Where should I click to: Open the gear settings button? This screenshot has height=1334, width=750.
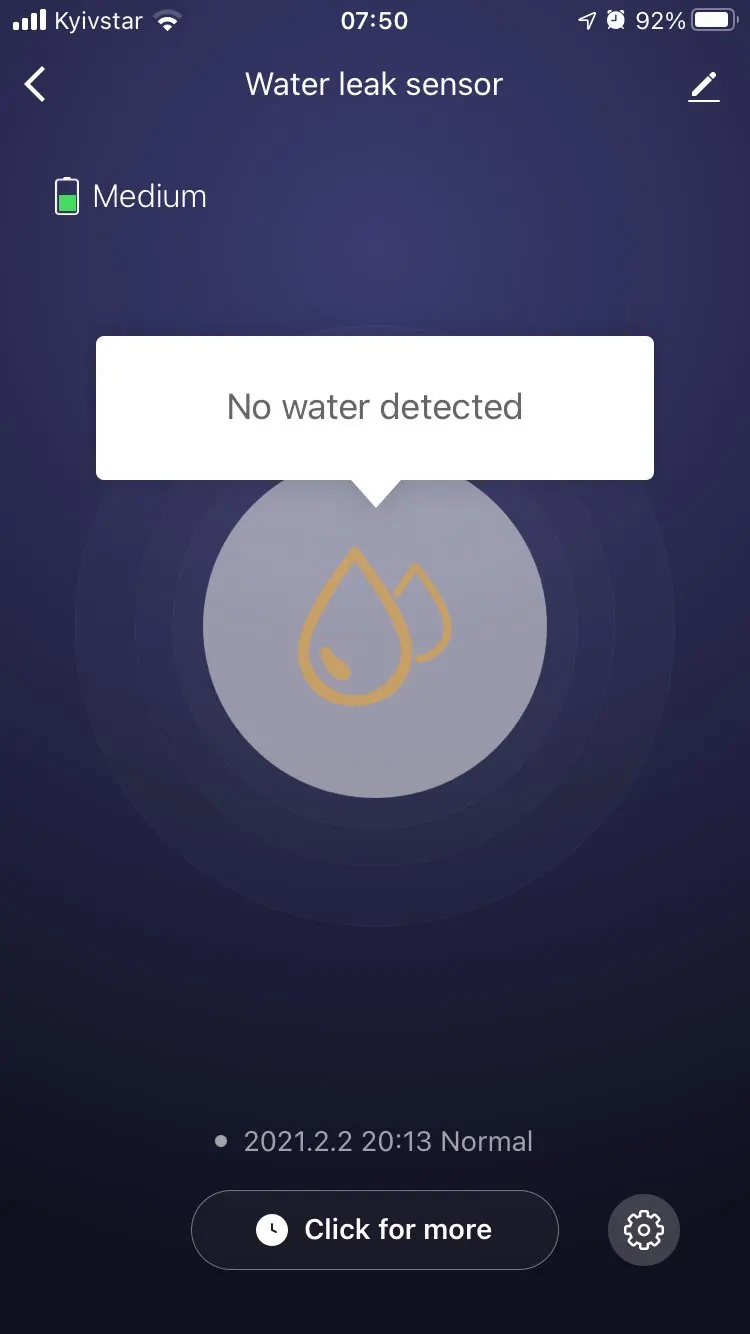pos(643,1229)
